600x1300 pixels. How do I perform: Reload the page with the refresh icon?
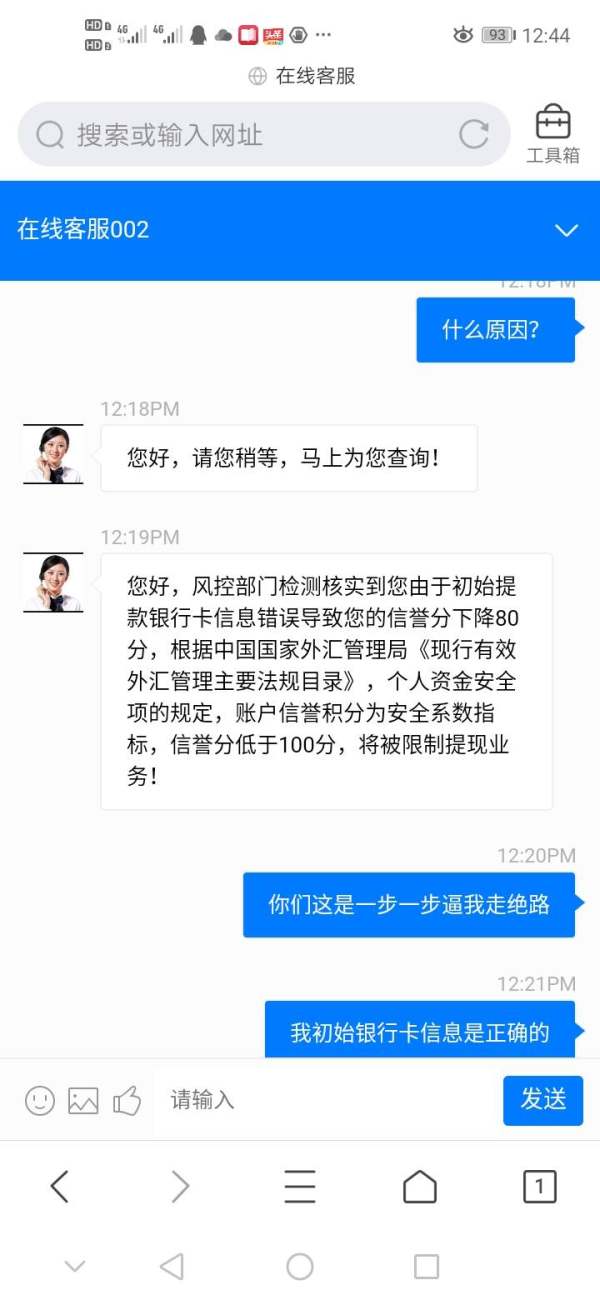474,134
